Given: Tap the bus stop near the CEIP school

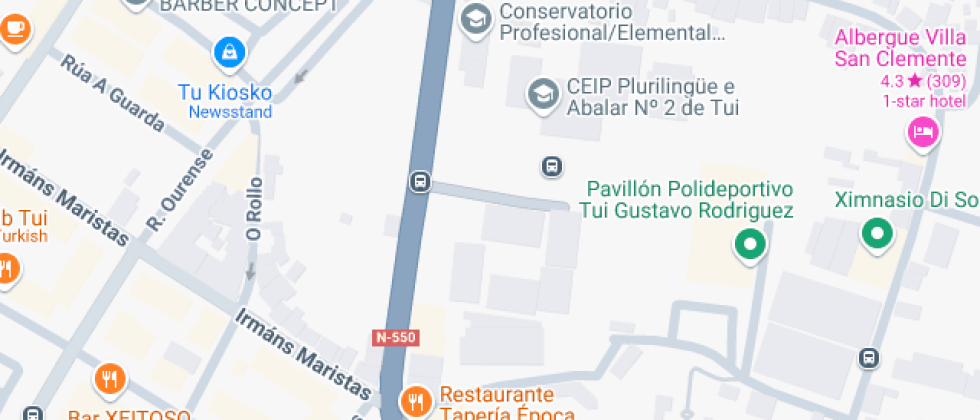Looking at the screenshot, I should (551, 166).
